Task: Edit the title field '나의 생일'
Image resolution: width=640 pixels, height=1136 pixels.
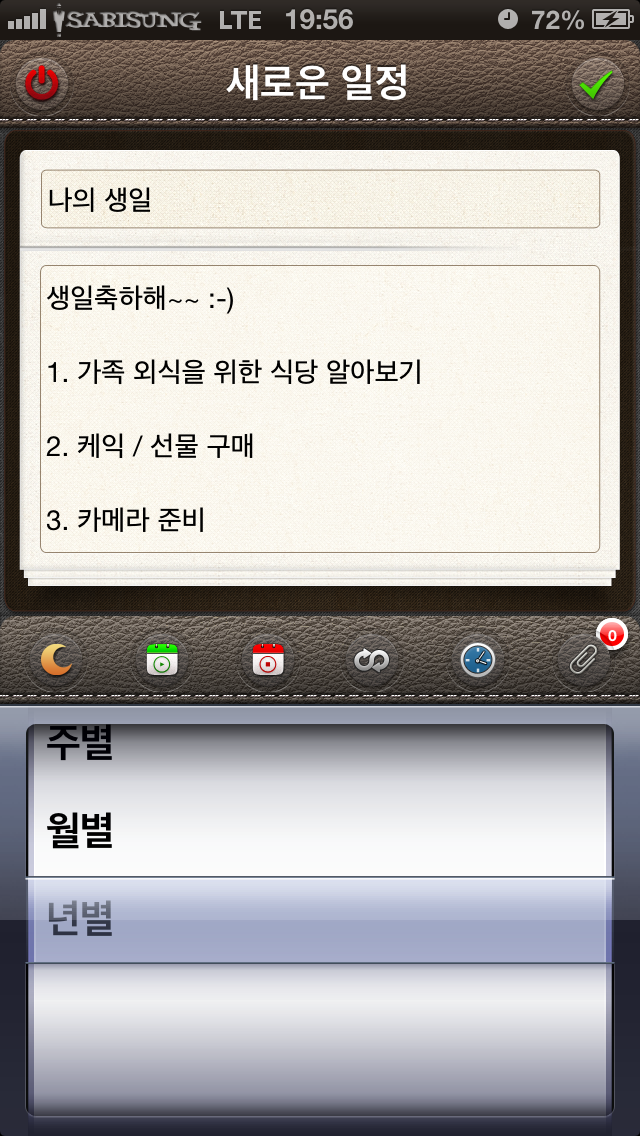Action: pos(320,199)
